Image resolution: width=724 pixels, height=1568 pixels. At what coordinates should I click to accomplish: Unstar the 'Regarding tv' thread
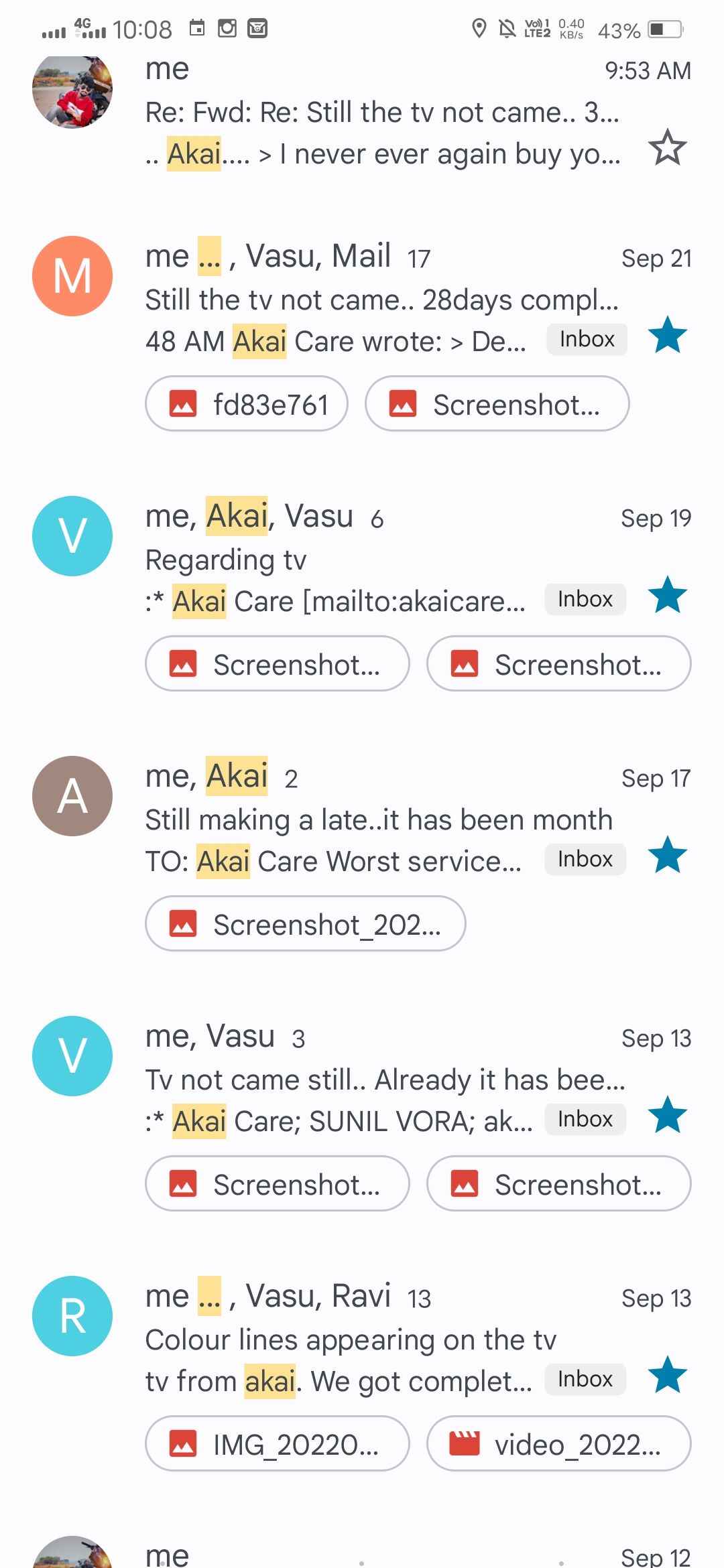668,595
